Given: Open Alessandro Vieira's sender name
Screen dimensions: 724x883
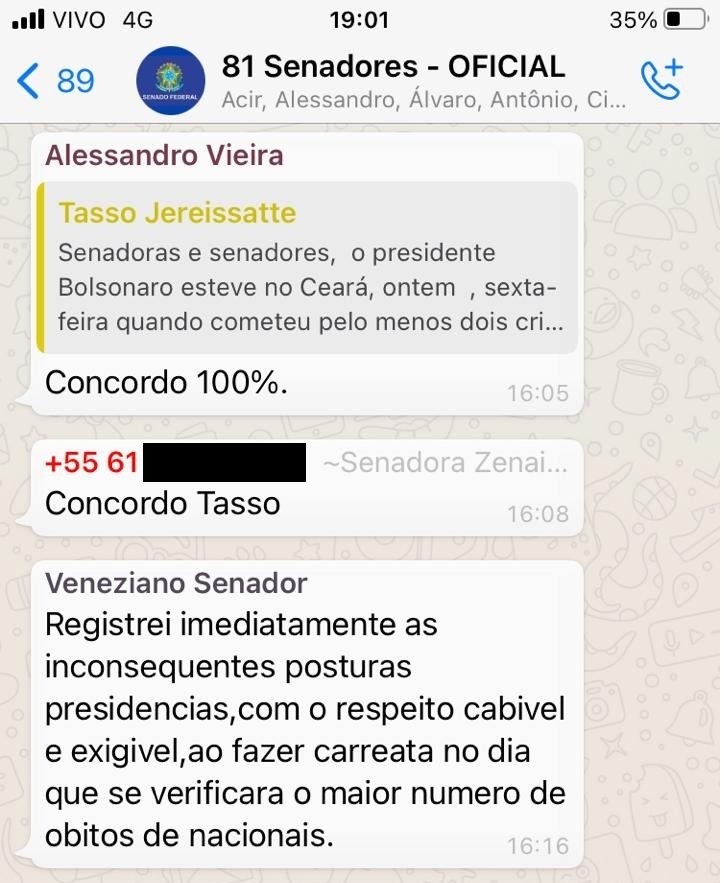Looking at the screenshot, I should [164, 156].
